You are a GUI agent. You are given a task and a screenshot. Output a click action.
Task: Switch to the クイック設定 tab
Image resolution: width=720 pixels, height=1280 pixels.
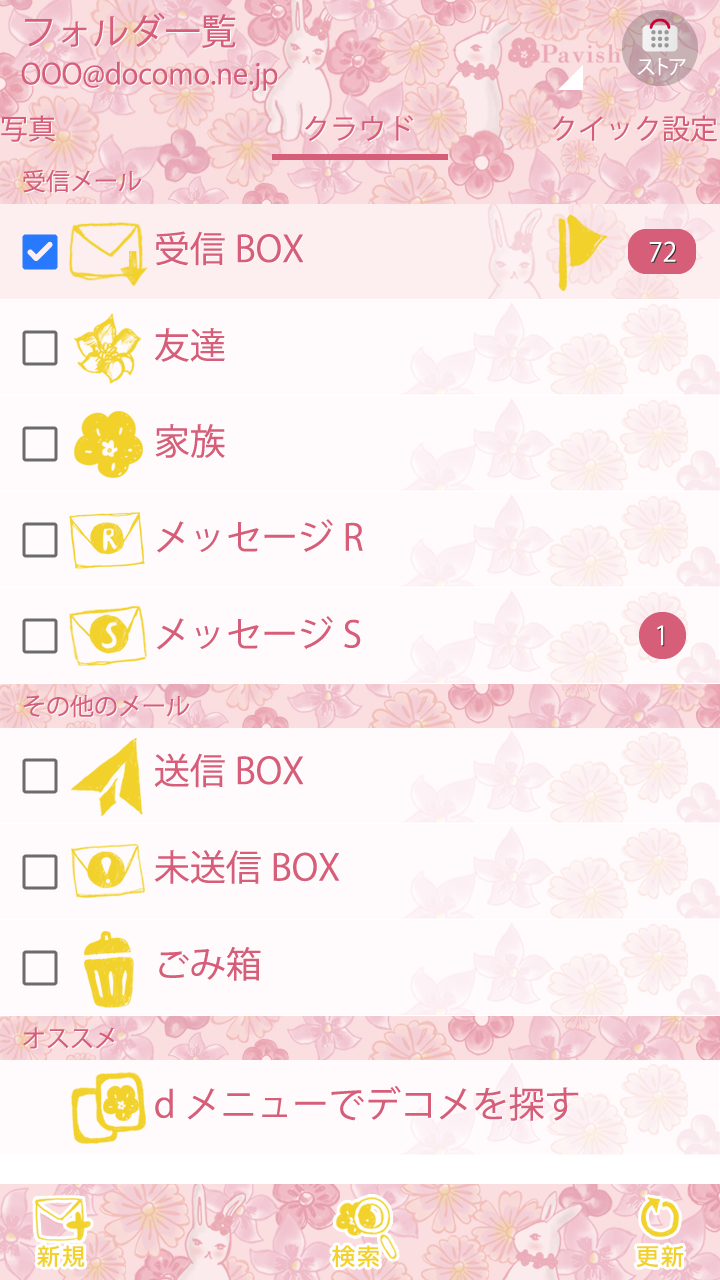[x=634, y=129]
